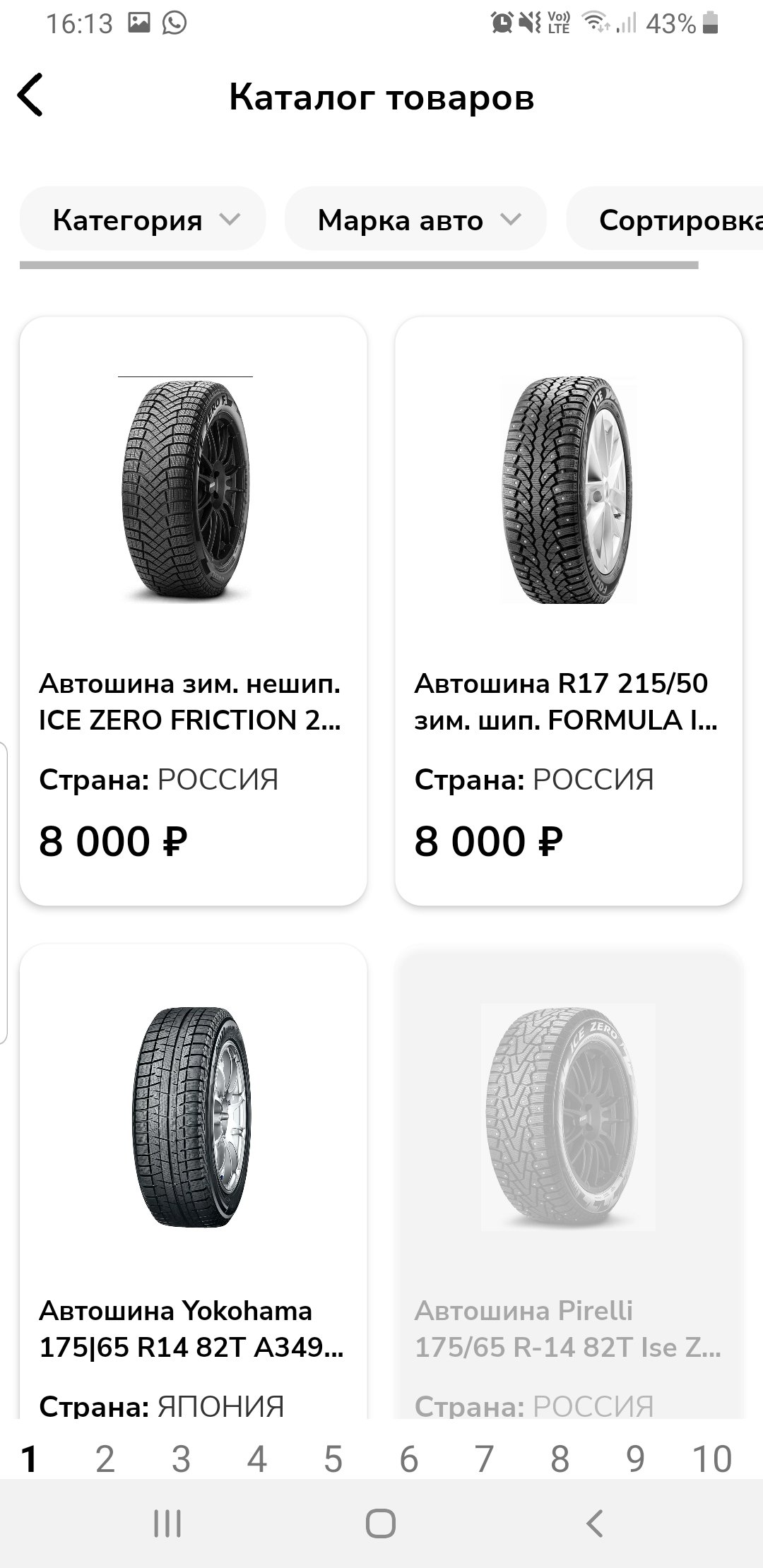Switch to page 4 of results
The height and width of the screenshot is (1568, 763).
click(x=256, y=1459)
